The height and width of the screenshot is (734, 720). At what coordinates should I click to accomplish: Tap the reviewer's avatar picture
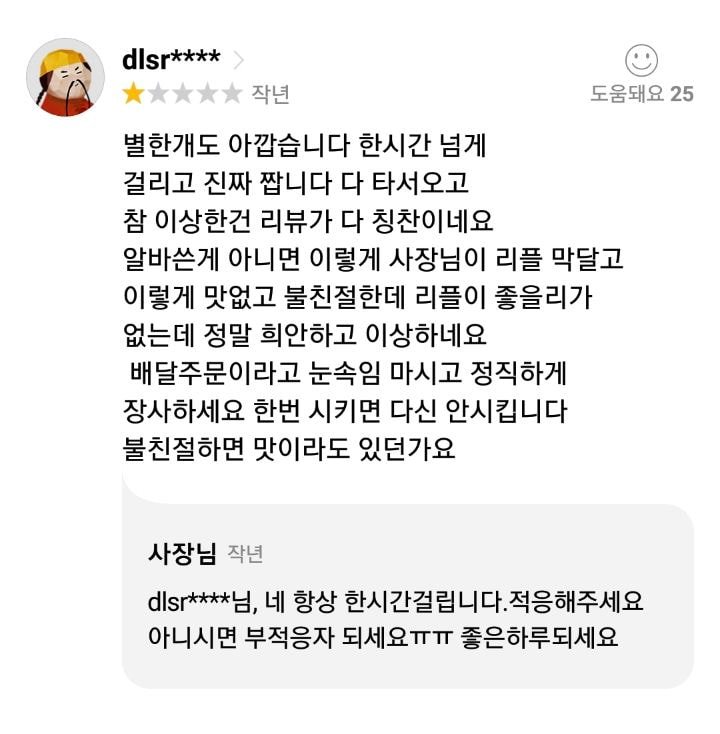(x=66, y=78)
